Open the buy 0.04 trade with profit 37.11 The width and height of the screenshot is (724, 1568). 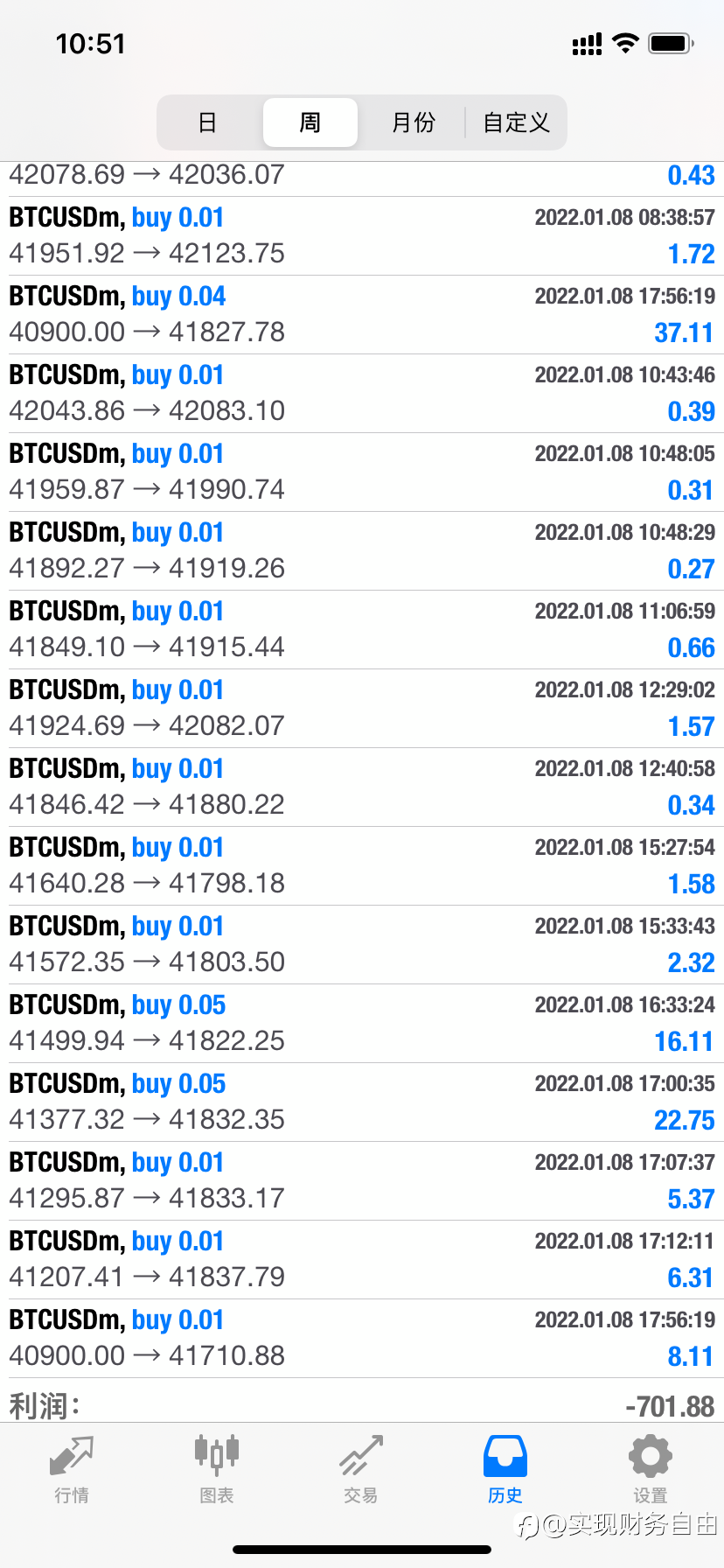pos(362,315)
